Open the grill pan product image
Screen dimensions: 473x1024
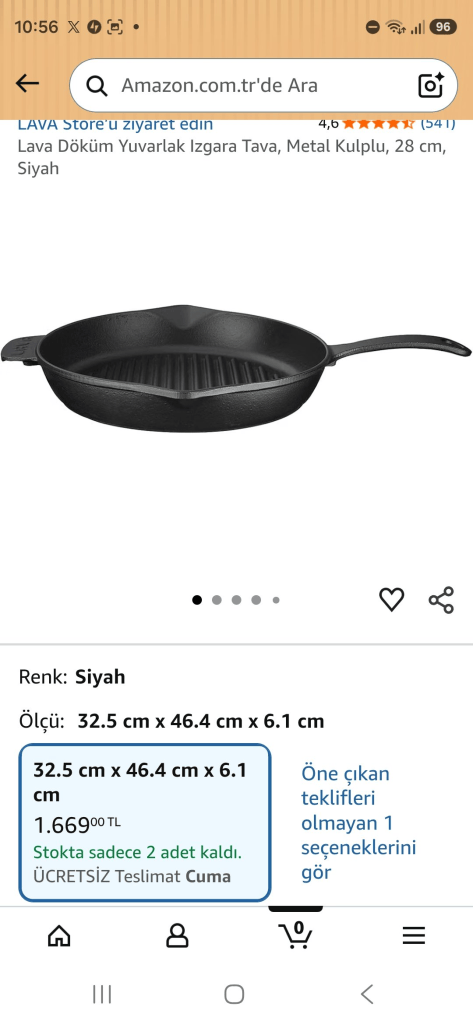[236, 369]
